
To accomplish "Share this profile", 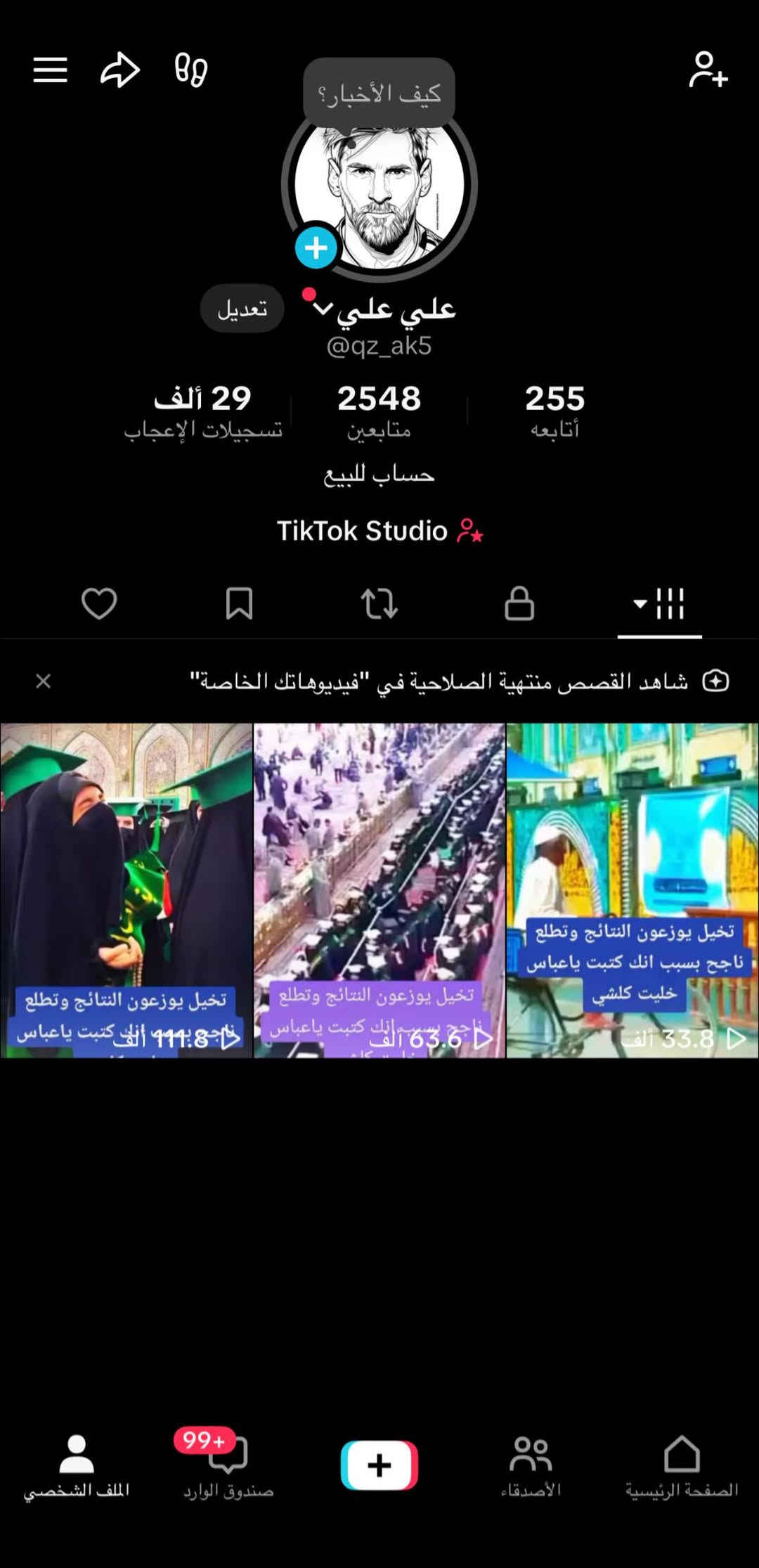I will 120,70.
